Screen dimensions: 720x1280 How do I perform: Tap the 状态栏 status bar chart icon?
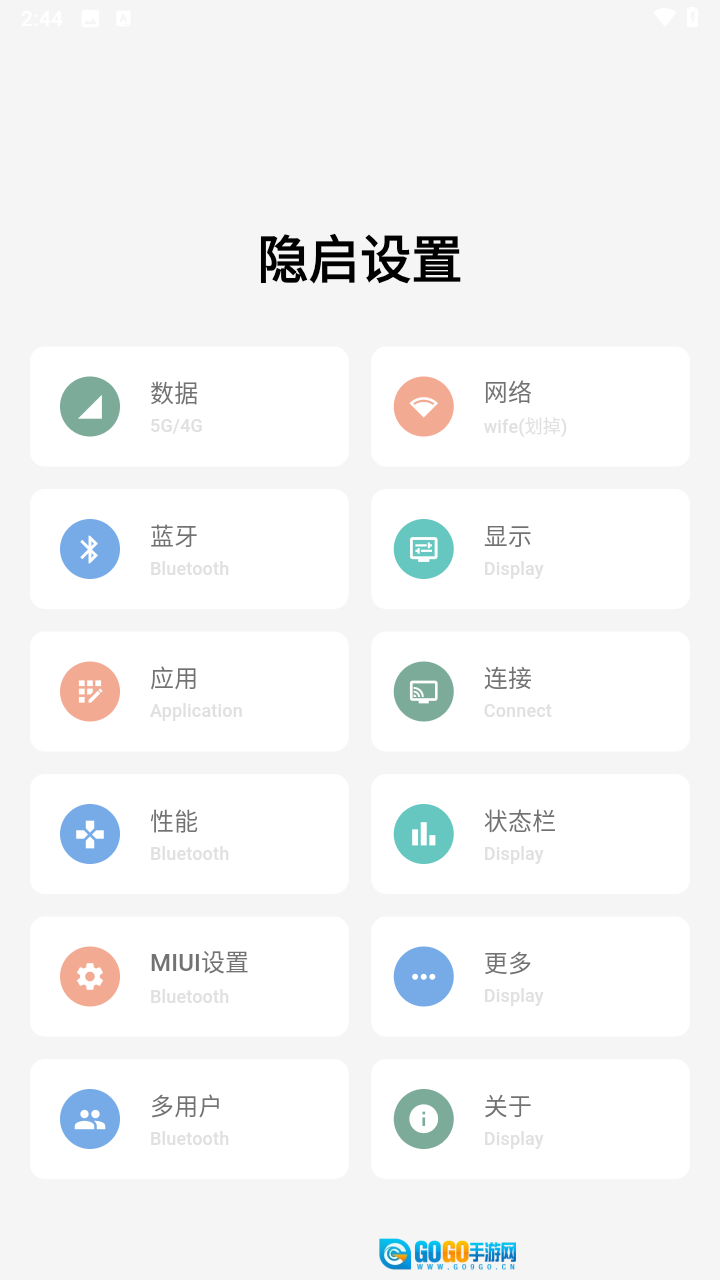(424, 834)
